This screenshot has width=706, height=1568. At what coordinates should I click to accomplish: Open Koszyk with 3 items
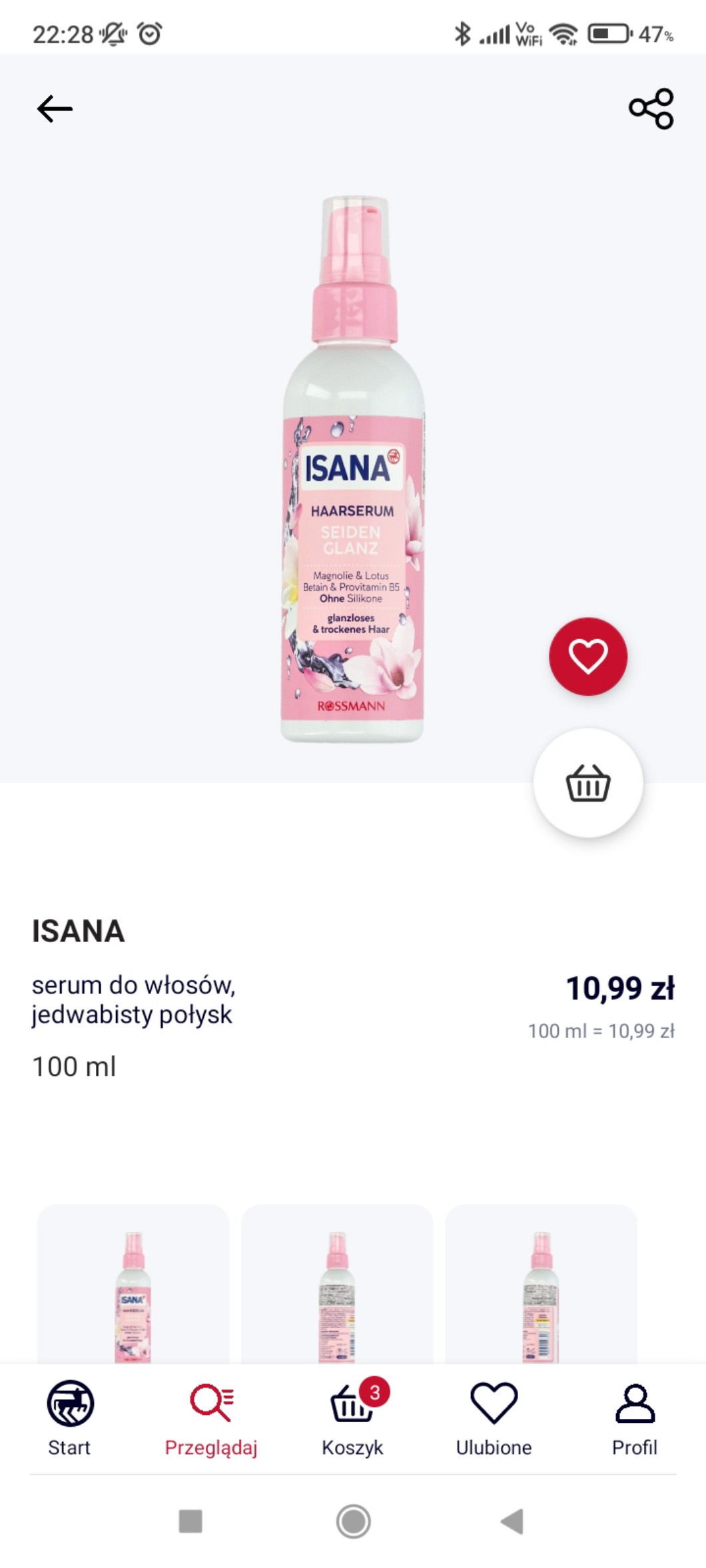tap(353, 1418)
